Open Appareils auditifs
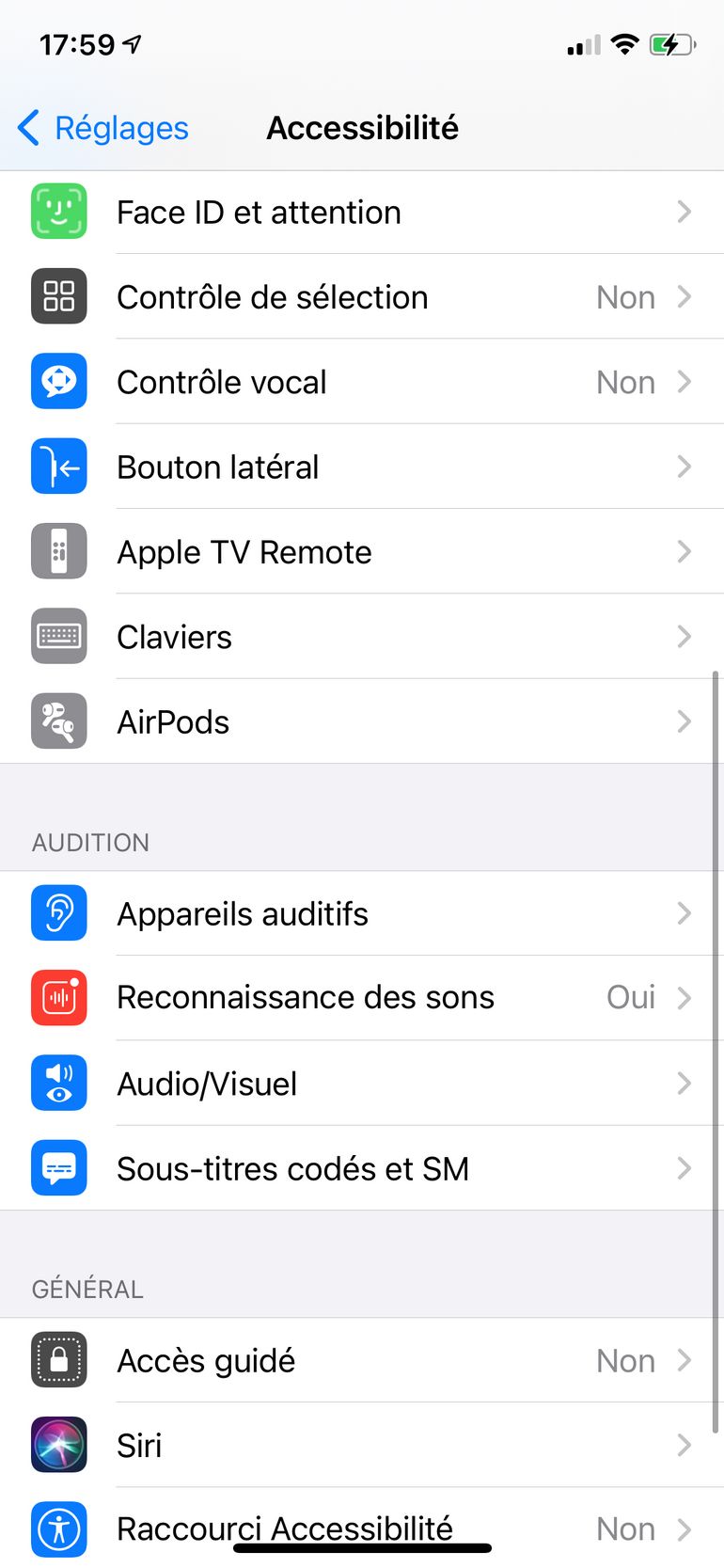Viewport: 724px width, 1568px height. pos(362,913)
